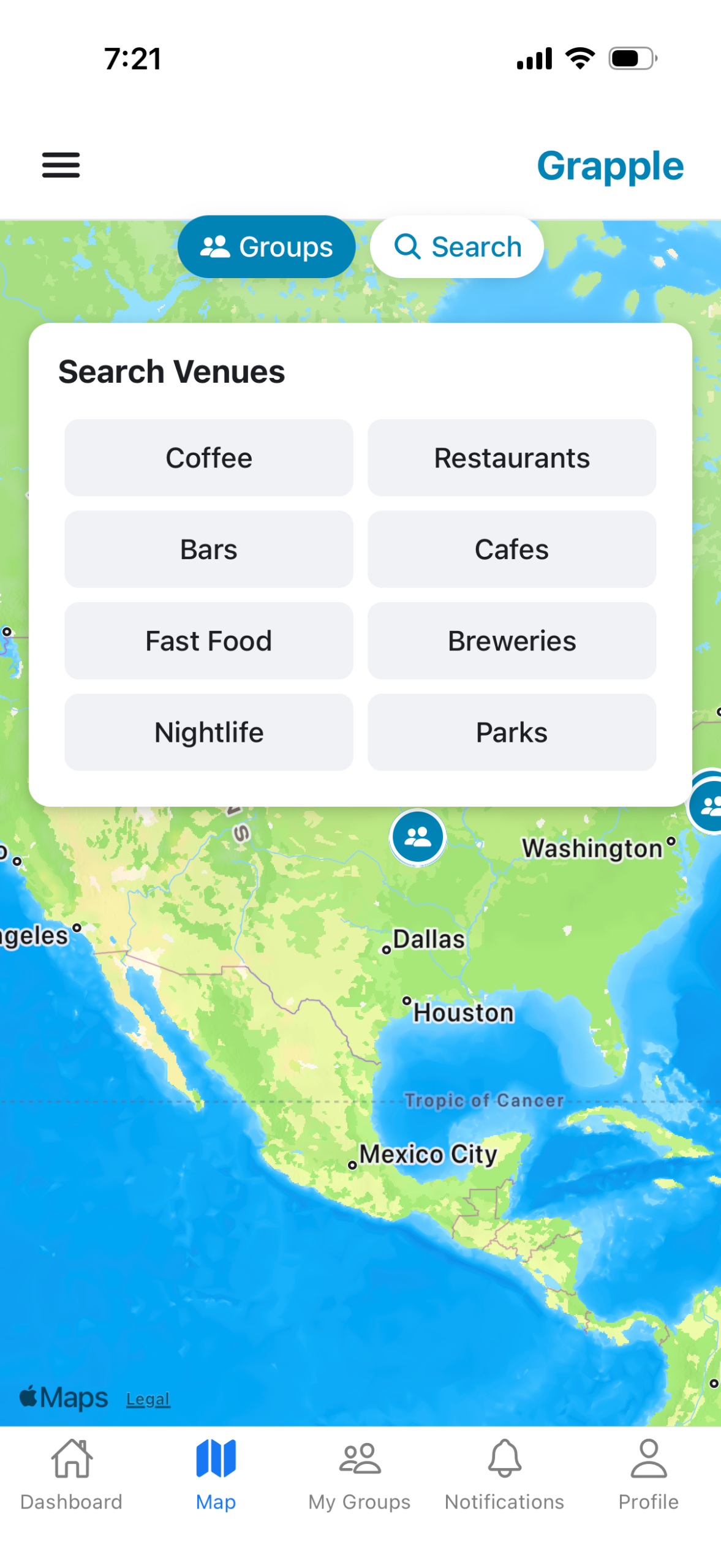Screen dimensions: 721x1568
Task: Search for Coffee venues
Action: click(x=209, y=458)
